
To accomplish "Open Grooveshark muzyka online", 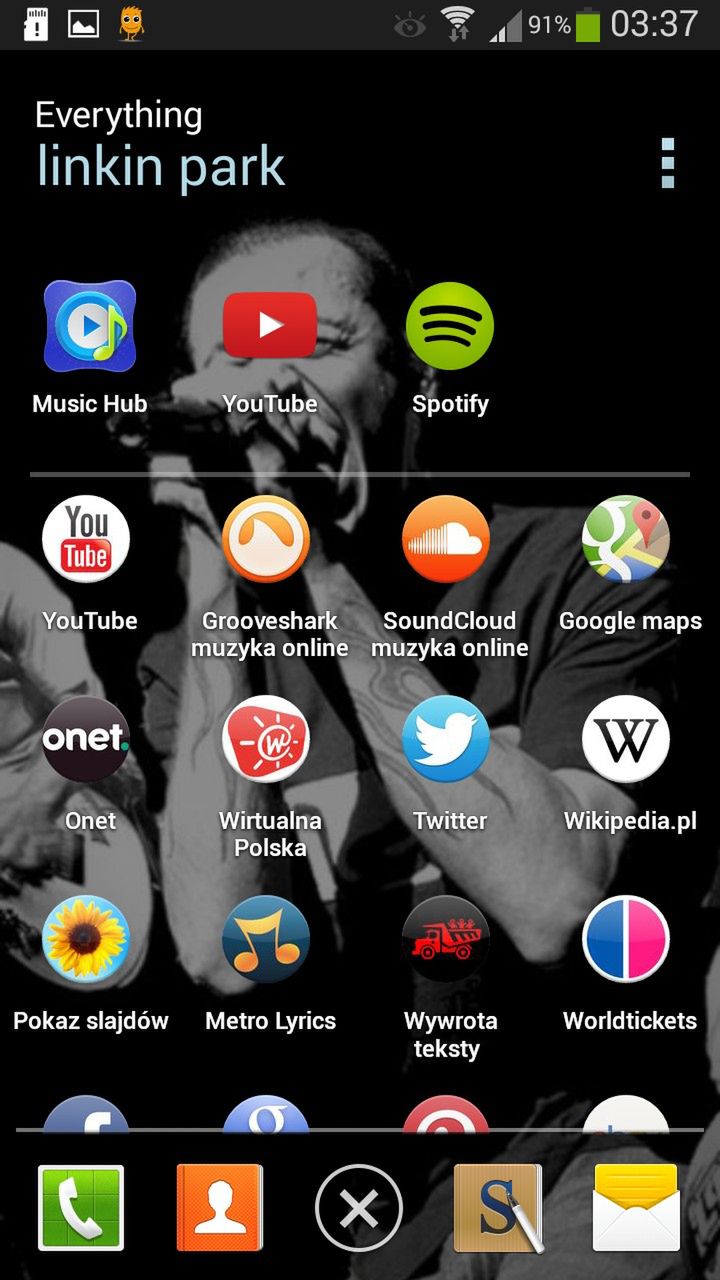I will click(266, 539).
